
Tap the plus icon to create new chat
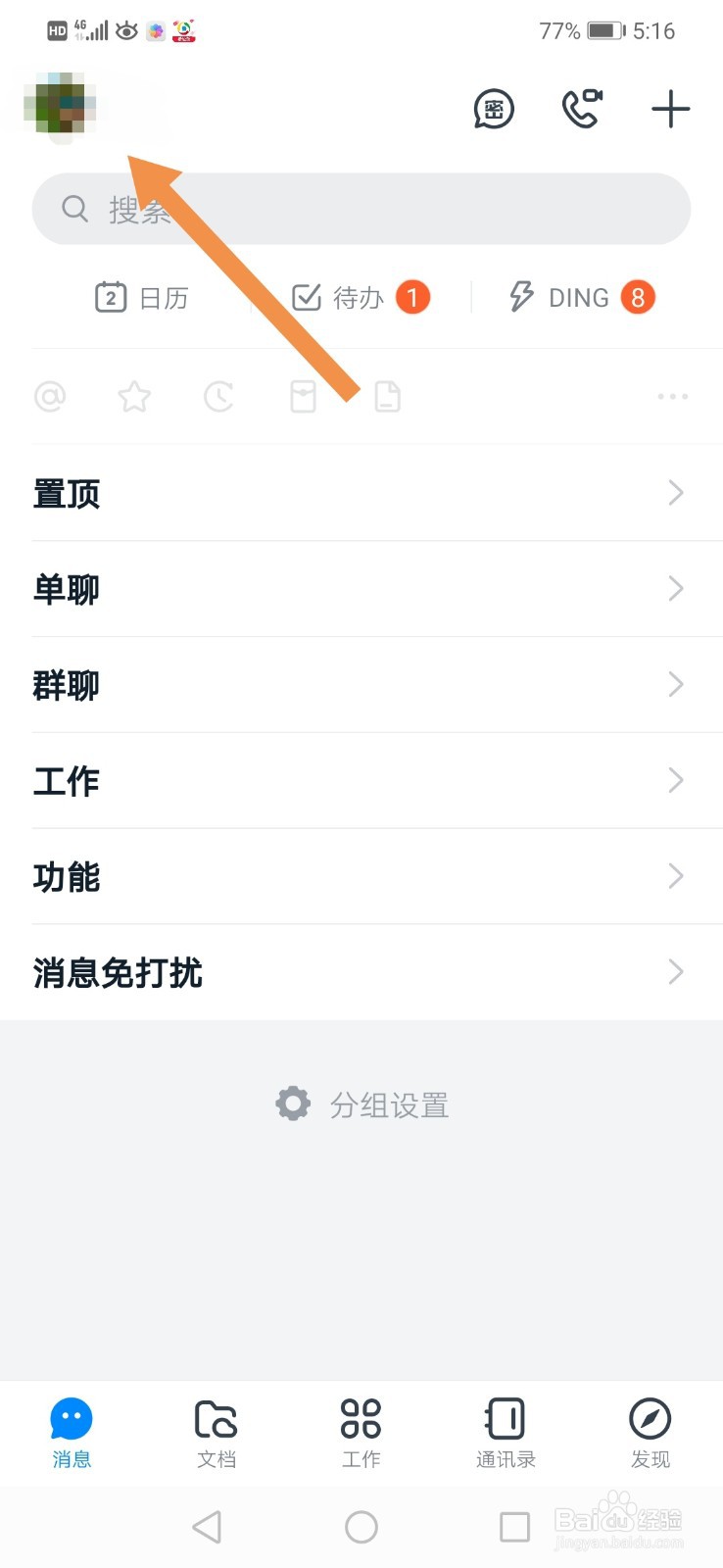670,110
